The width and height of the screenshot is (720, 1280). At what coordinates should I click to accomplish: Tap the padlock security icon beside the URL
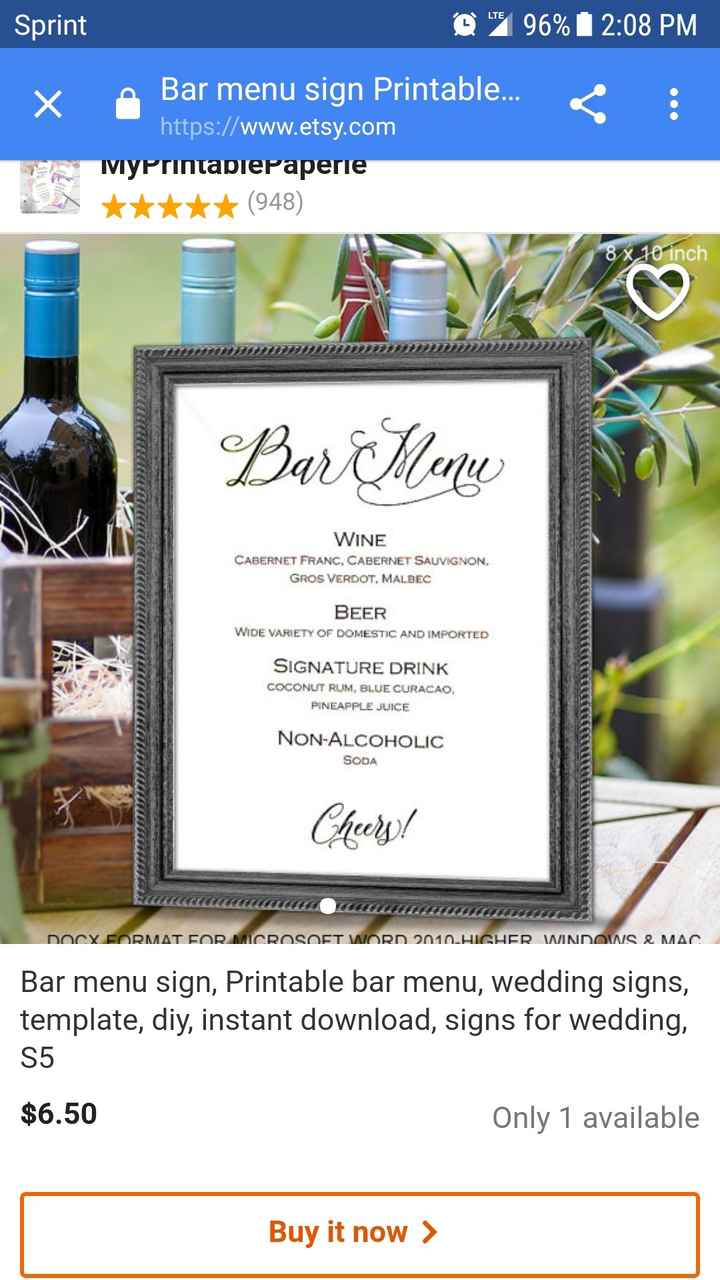pyautogui.click(x=128, y=104)
